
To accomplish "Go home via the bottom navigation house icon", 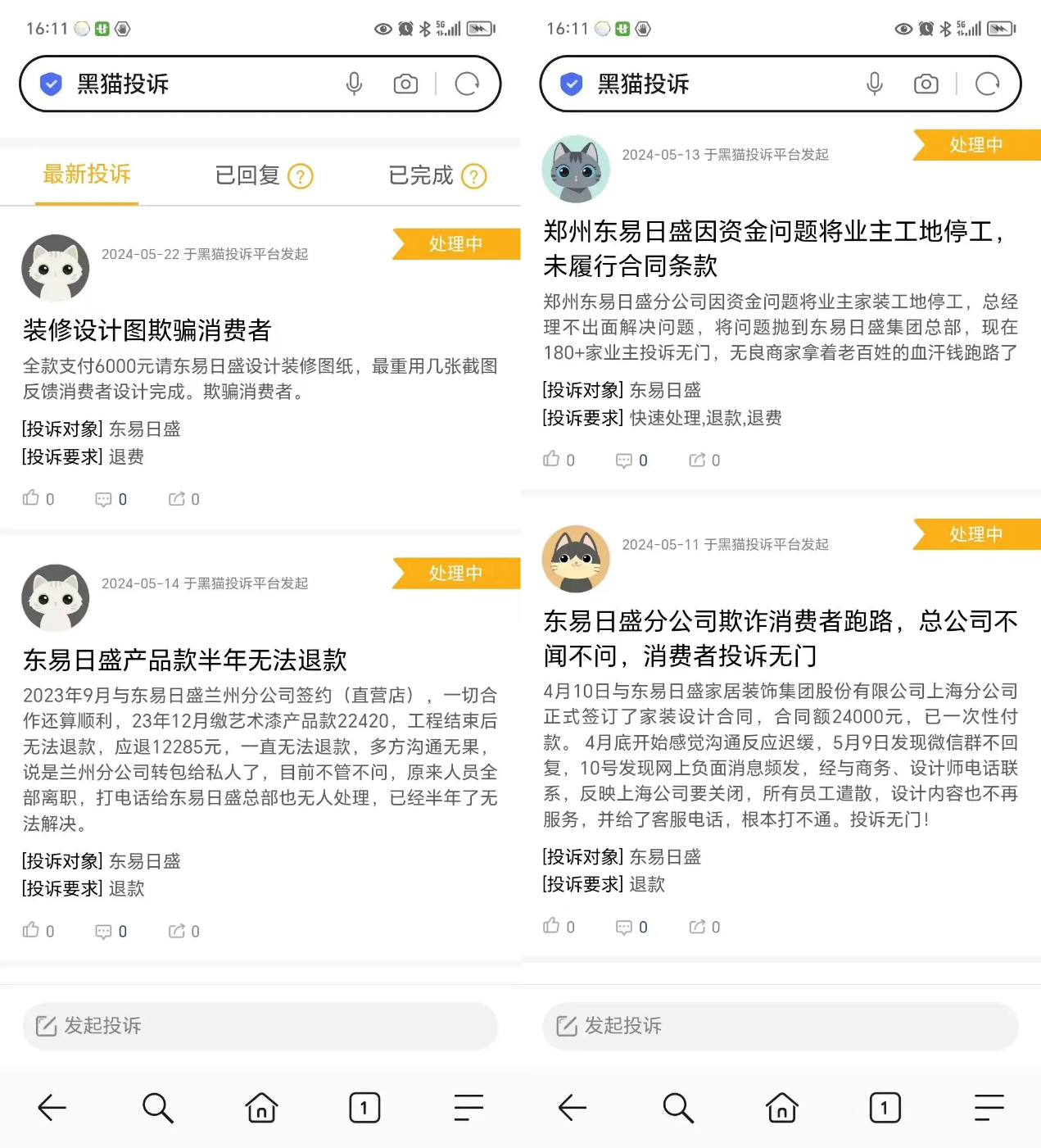I will click(x=260, y=1108).
